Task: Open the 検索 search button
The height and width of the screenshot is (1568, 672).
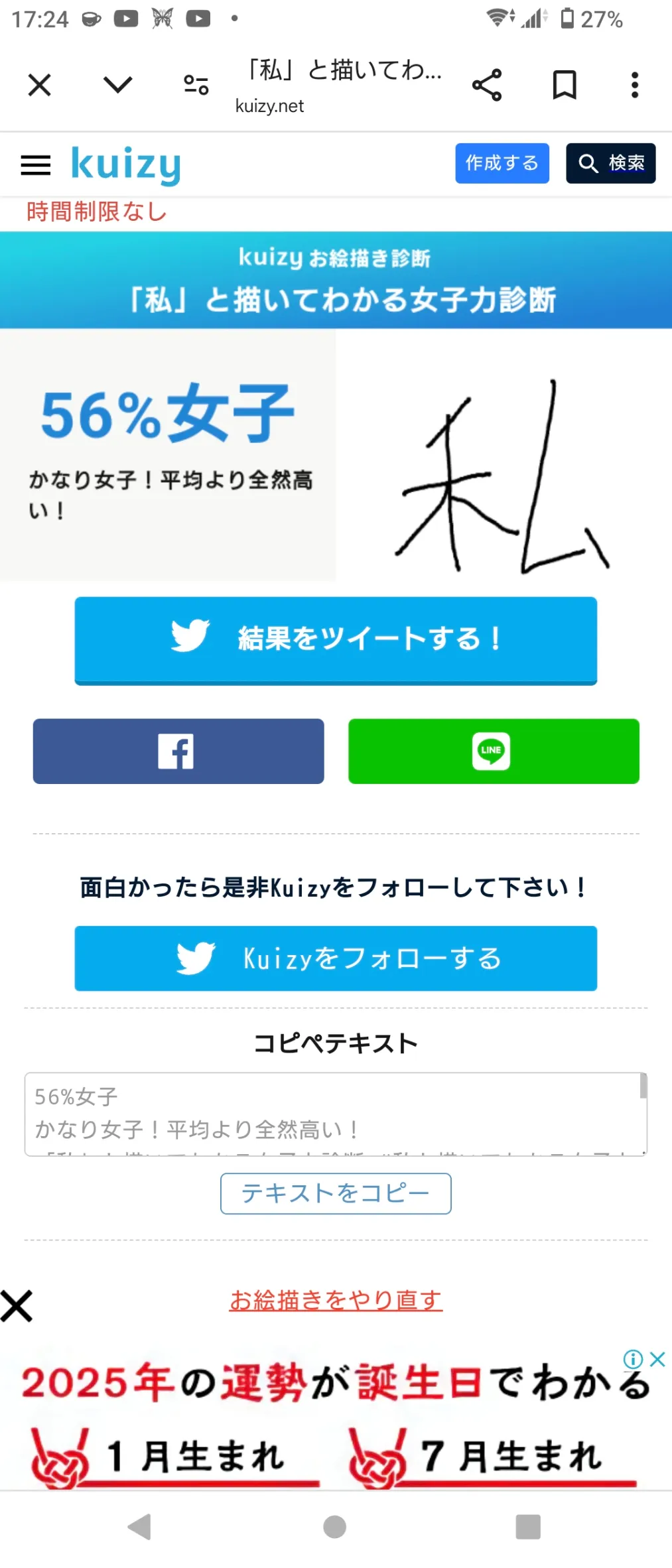Action: click(x=611, y=163)
